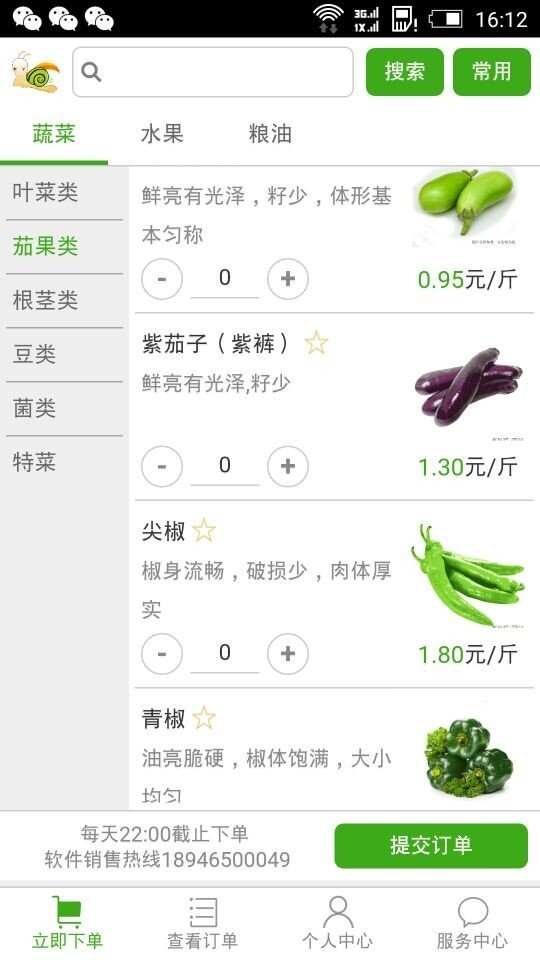Decrease quantity of 尖椒 with minus

[162, 653]
